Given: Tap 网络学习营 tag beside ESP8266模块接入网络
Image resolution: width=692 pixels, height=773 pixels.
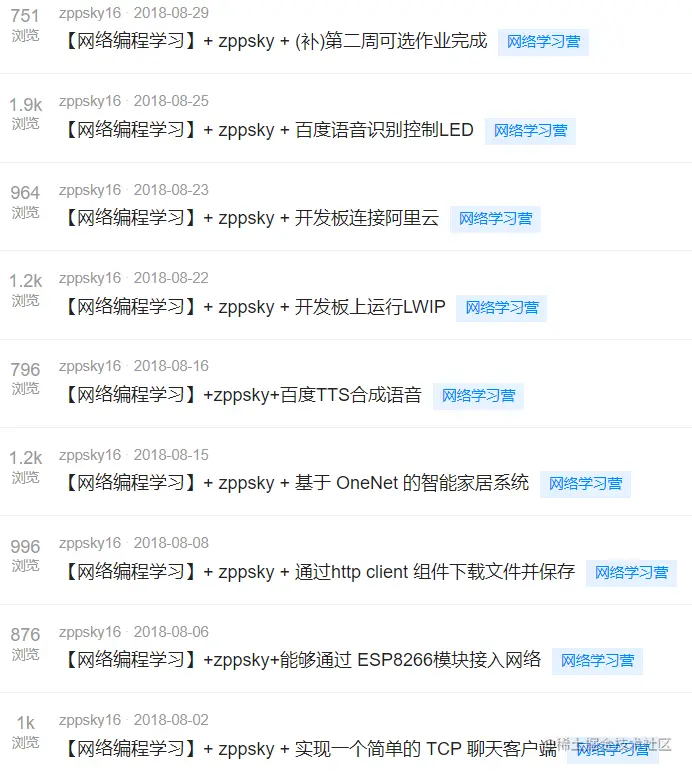Looking at the screenshot, I should point(597,661).
